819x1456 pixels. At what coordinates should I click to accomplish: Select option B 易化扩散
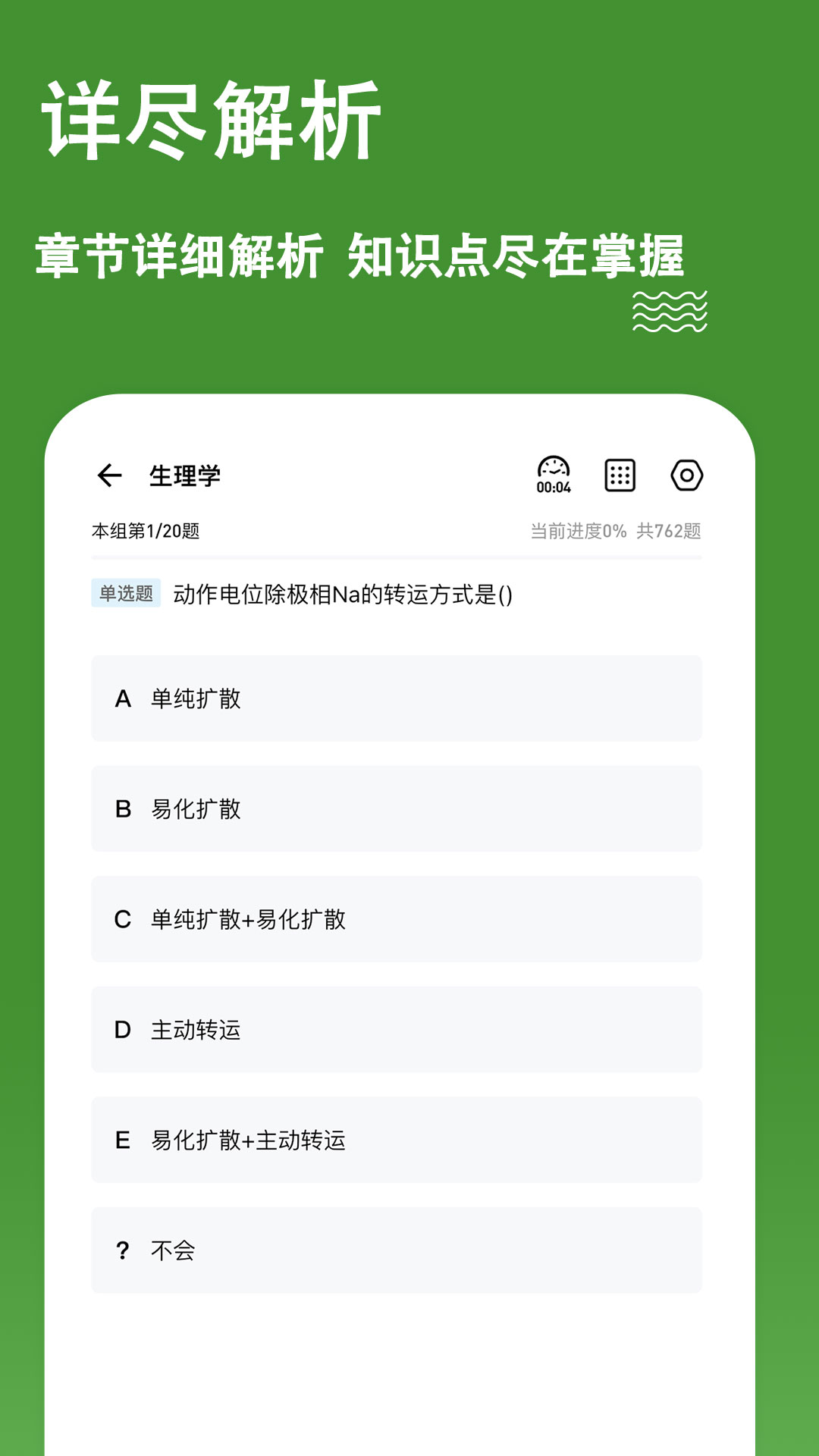point(397,810)
